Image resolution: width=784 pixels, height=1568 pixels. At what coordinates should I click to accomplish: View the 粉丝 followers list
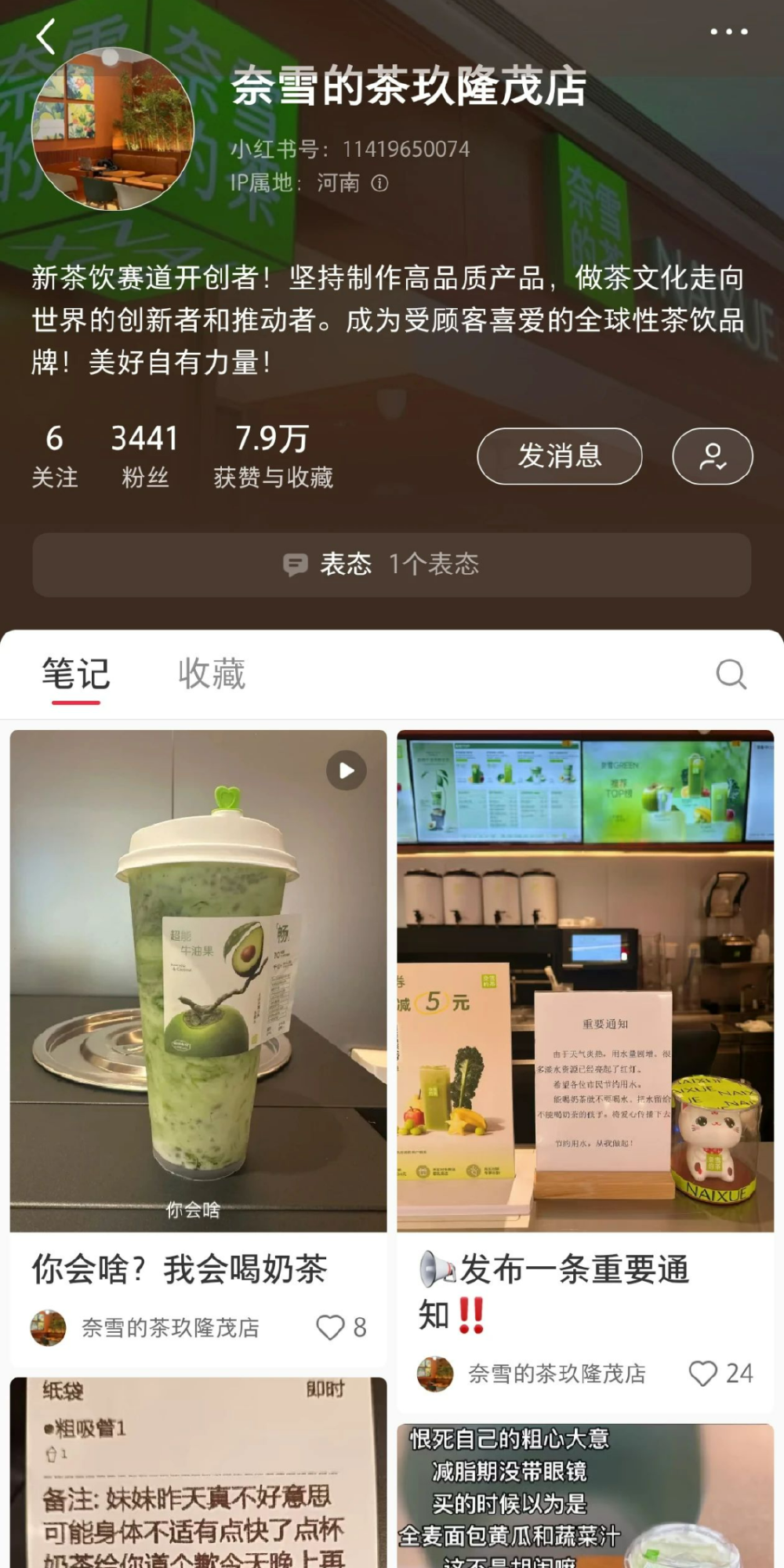[x=145, y=456]
